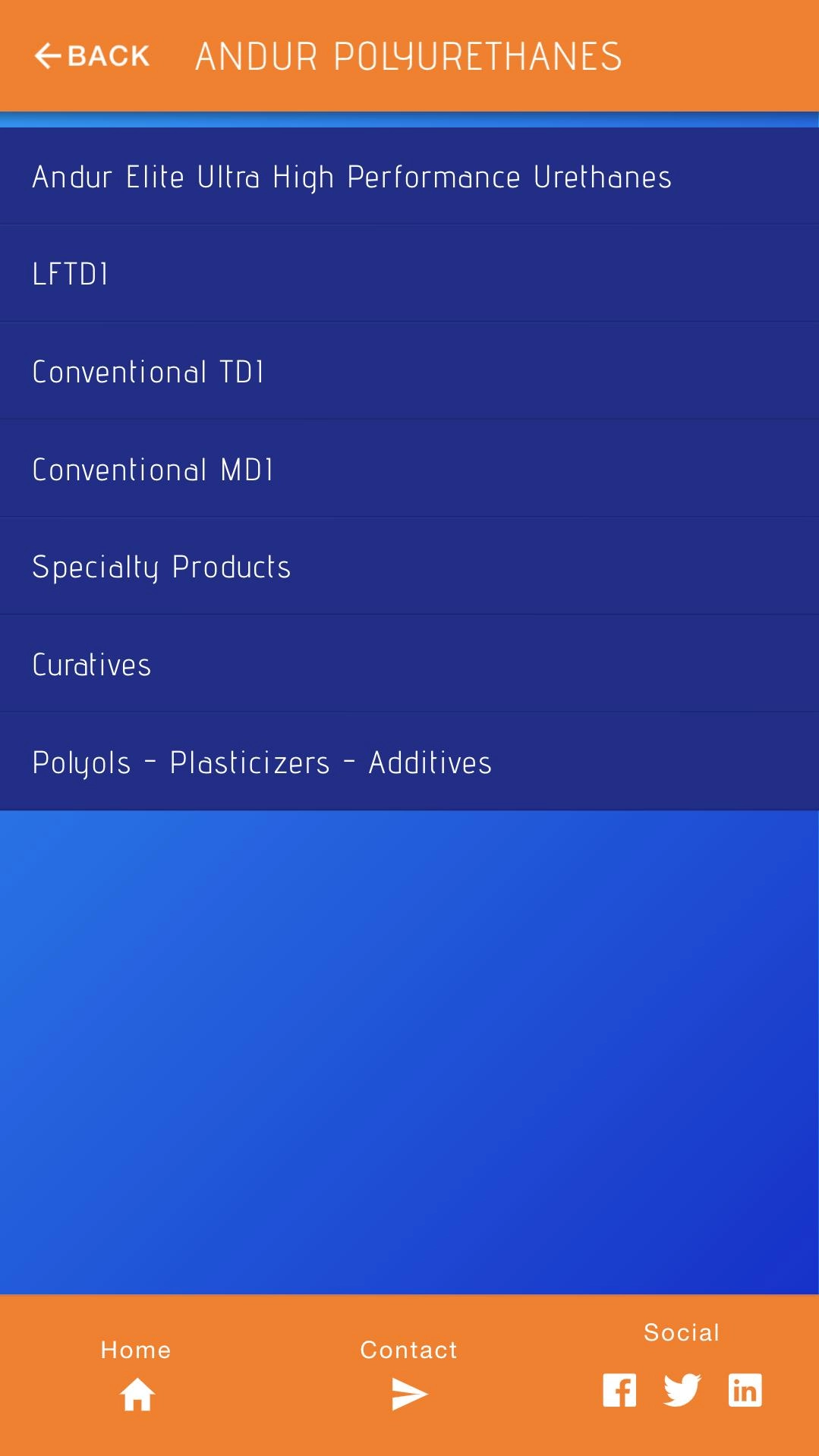819x1456 pixels.
Task: Open the Twitter profile
Action: click(682, 1390)
